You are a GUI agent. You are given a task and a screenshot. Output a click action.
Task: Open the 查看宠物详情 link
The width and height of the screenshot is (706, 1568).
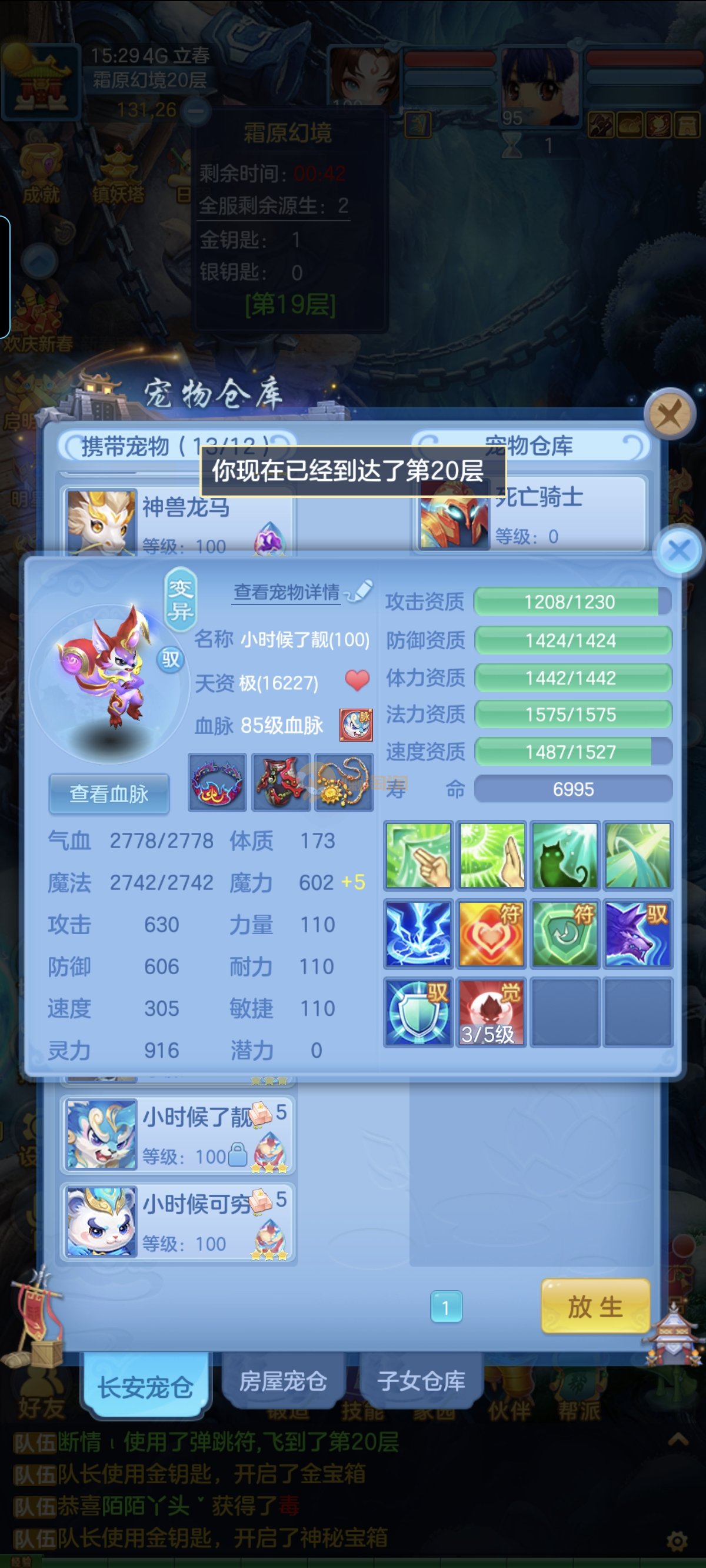pos(287,592)
